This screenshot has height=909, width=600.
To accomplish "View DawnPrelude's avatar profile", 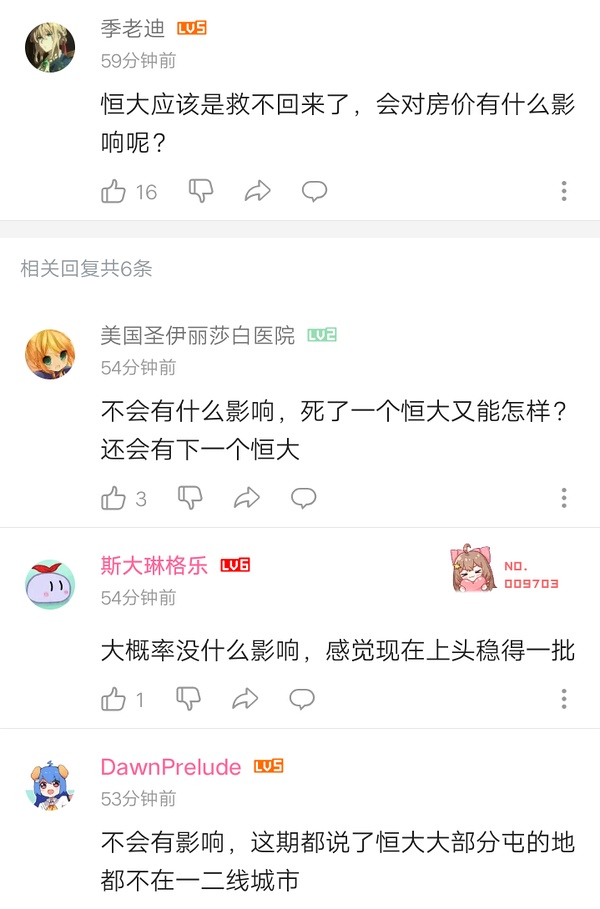I will [x=49, y=785].
